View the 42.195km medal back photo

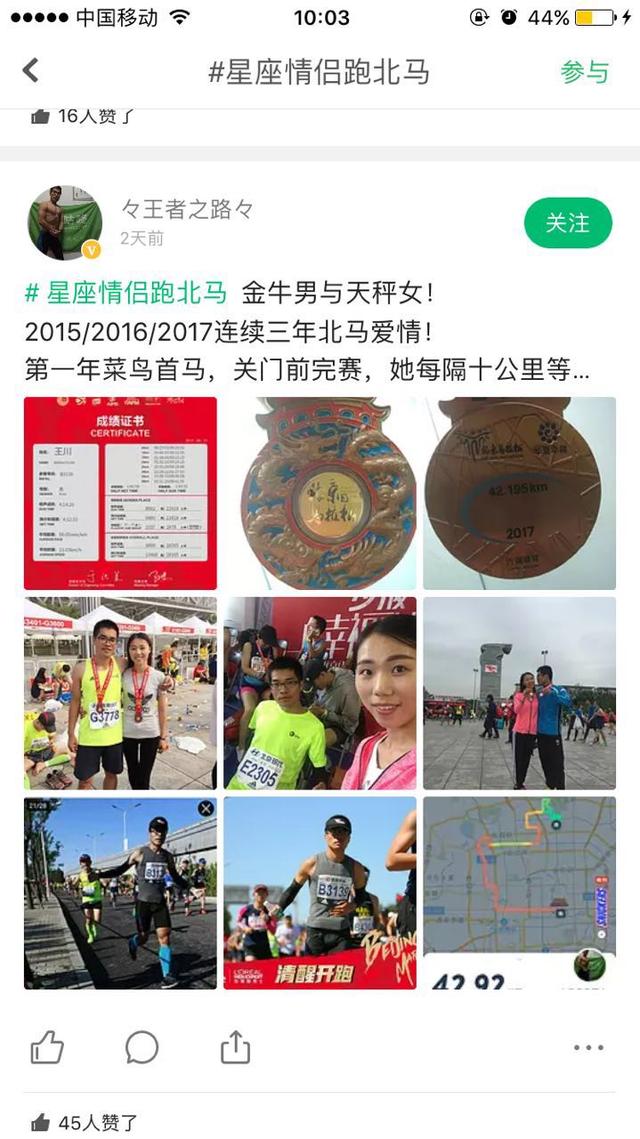click(519, 493)
